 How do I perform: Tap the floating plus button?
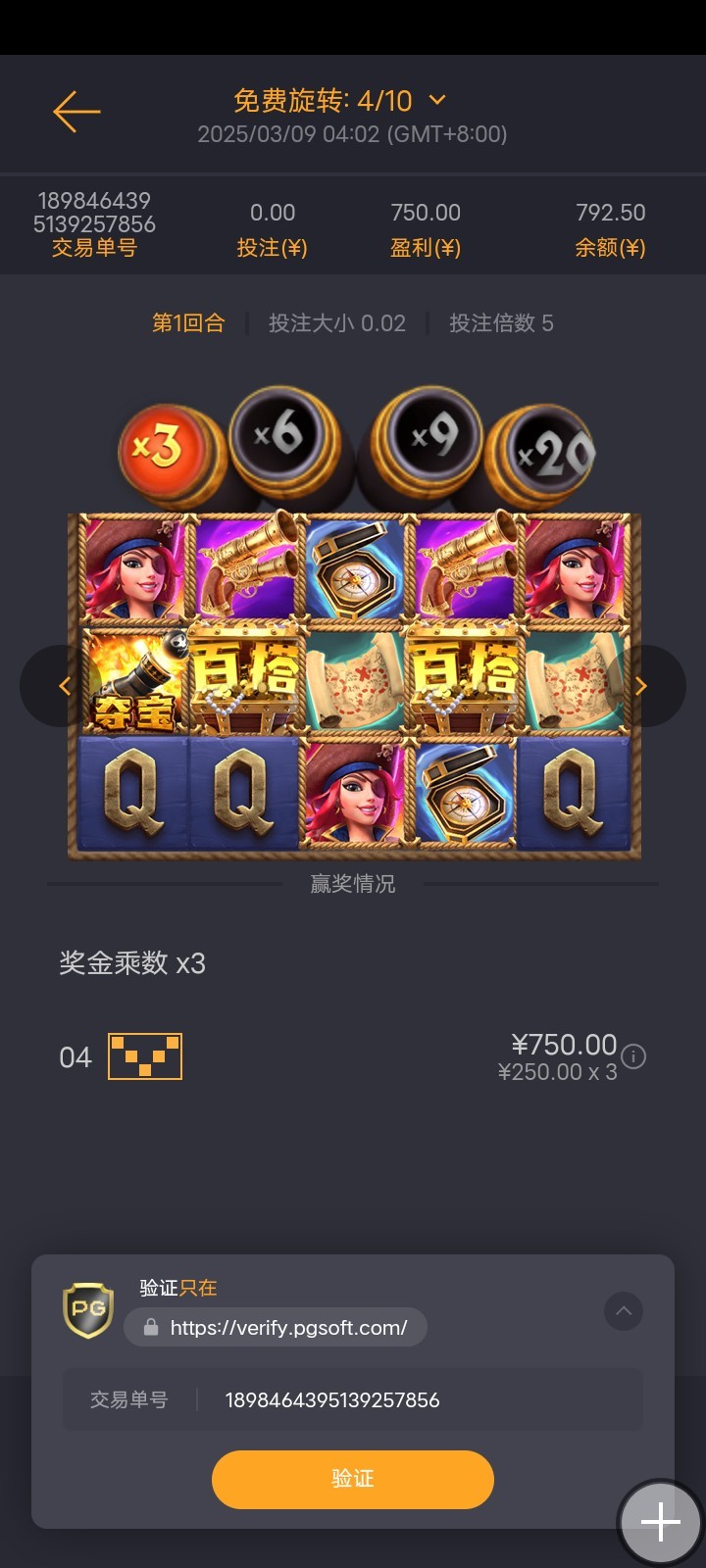[x=660, y=1522]
